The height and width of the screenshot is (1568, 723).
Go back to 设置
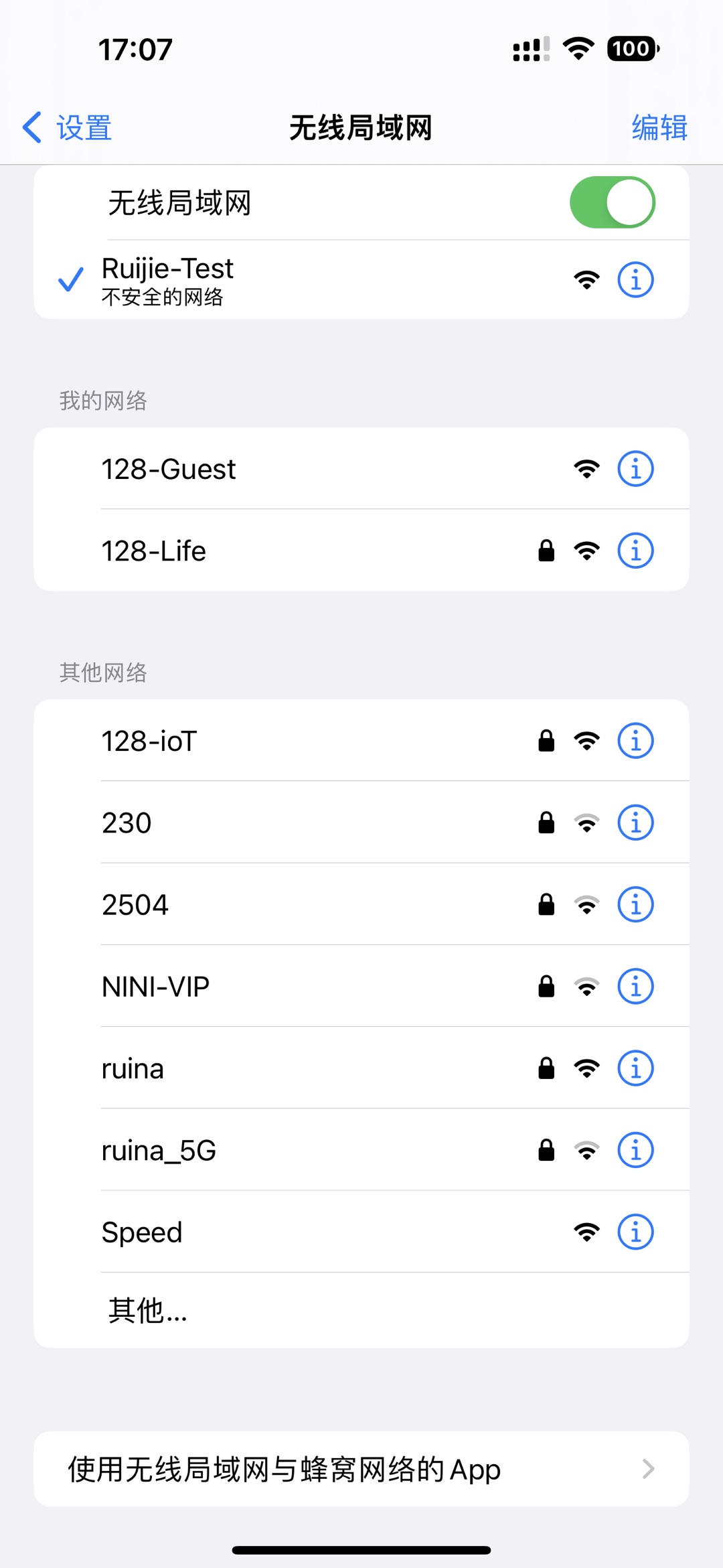click(67, 127)
